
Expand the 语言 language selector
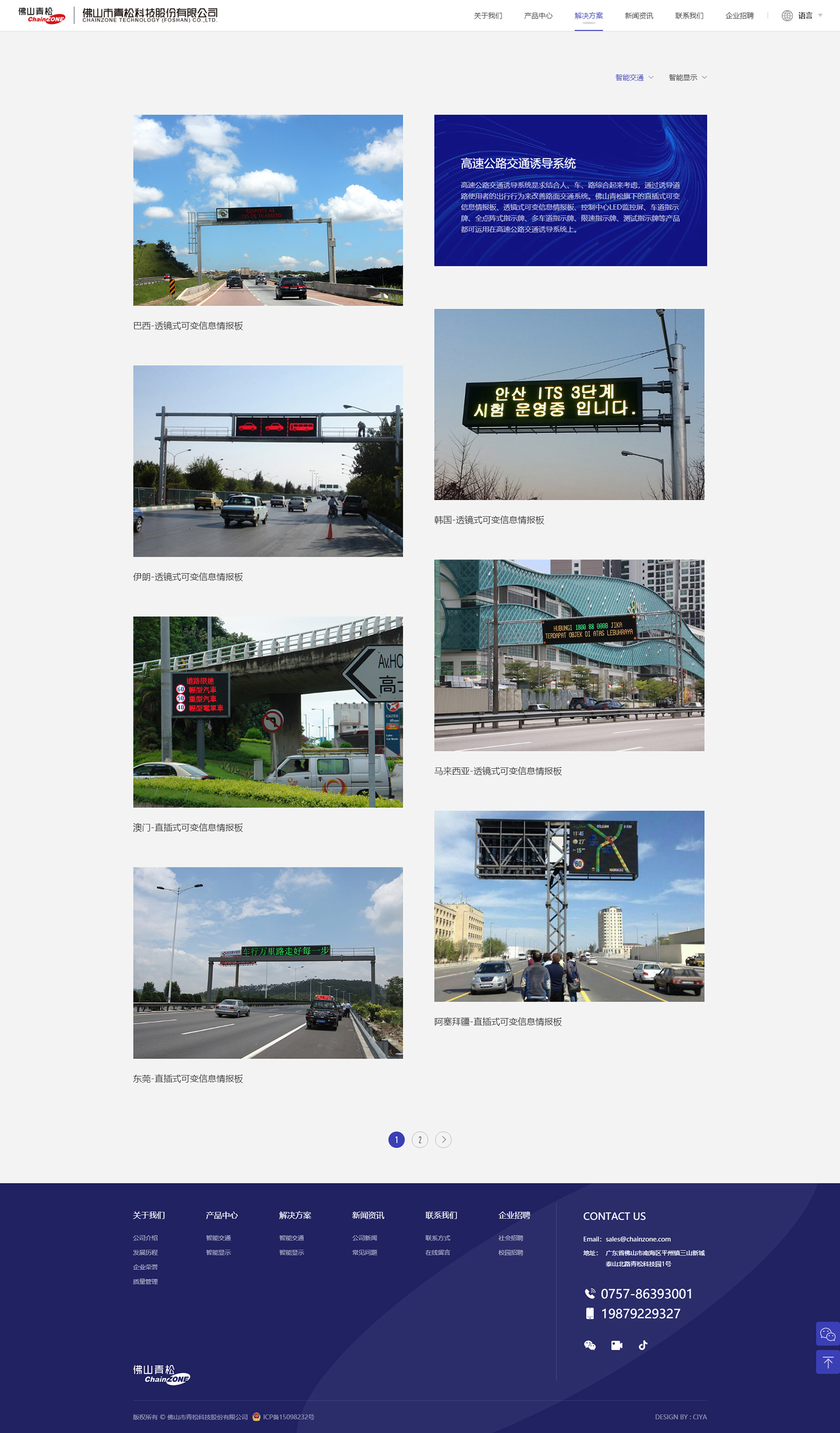[x=802, y=16]
